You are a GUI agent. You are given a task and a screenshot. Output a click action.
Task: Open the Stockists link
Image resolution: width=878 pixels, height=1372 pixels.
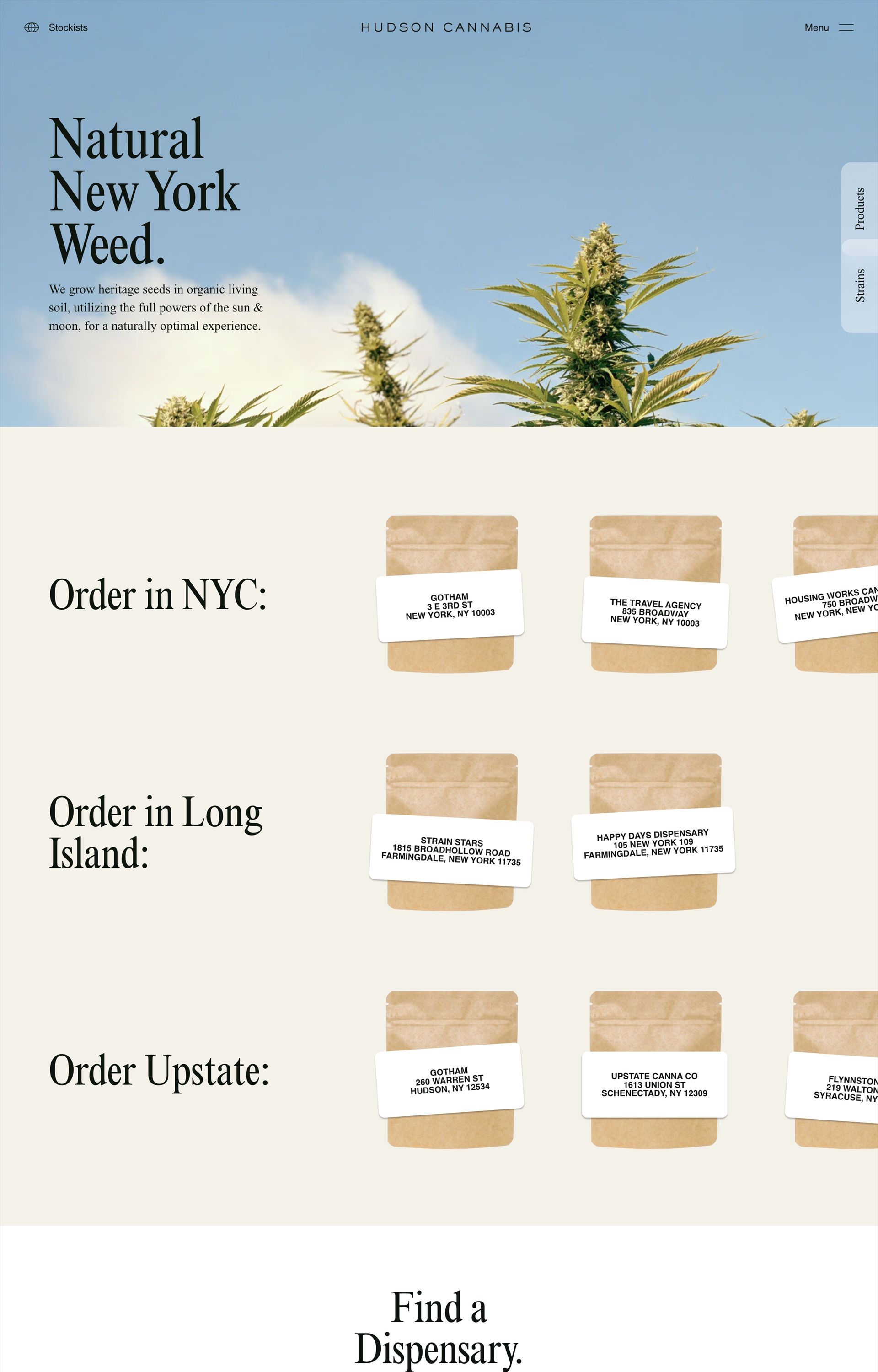(x=57, y=27)
